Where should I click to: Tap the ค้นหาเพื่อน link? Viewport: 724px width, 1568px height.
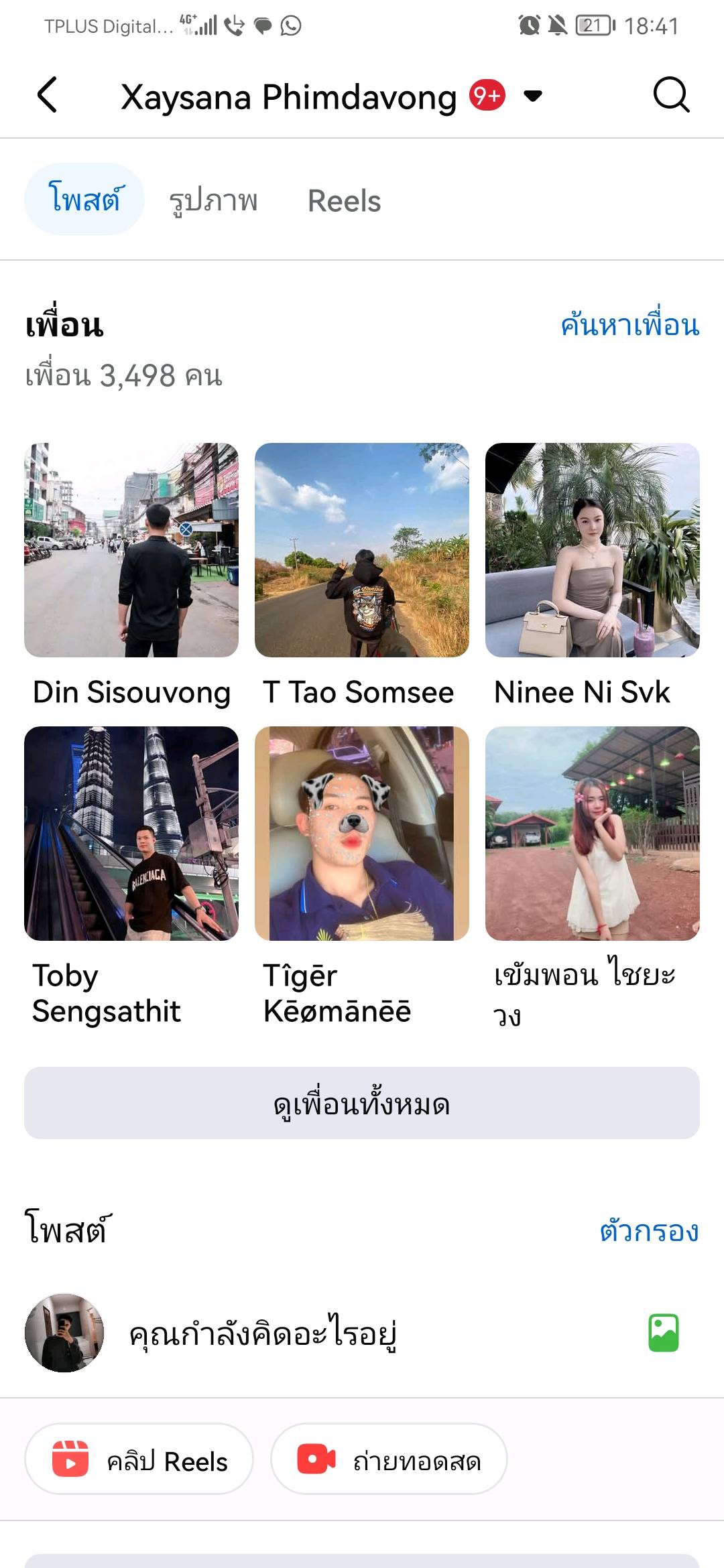(x=630, y=326)
